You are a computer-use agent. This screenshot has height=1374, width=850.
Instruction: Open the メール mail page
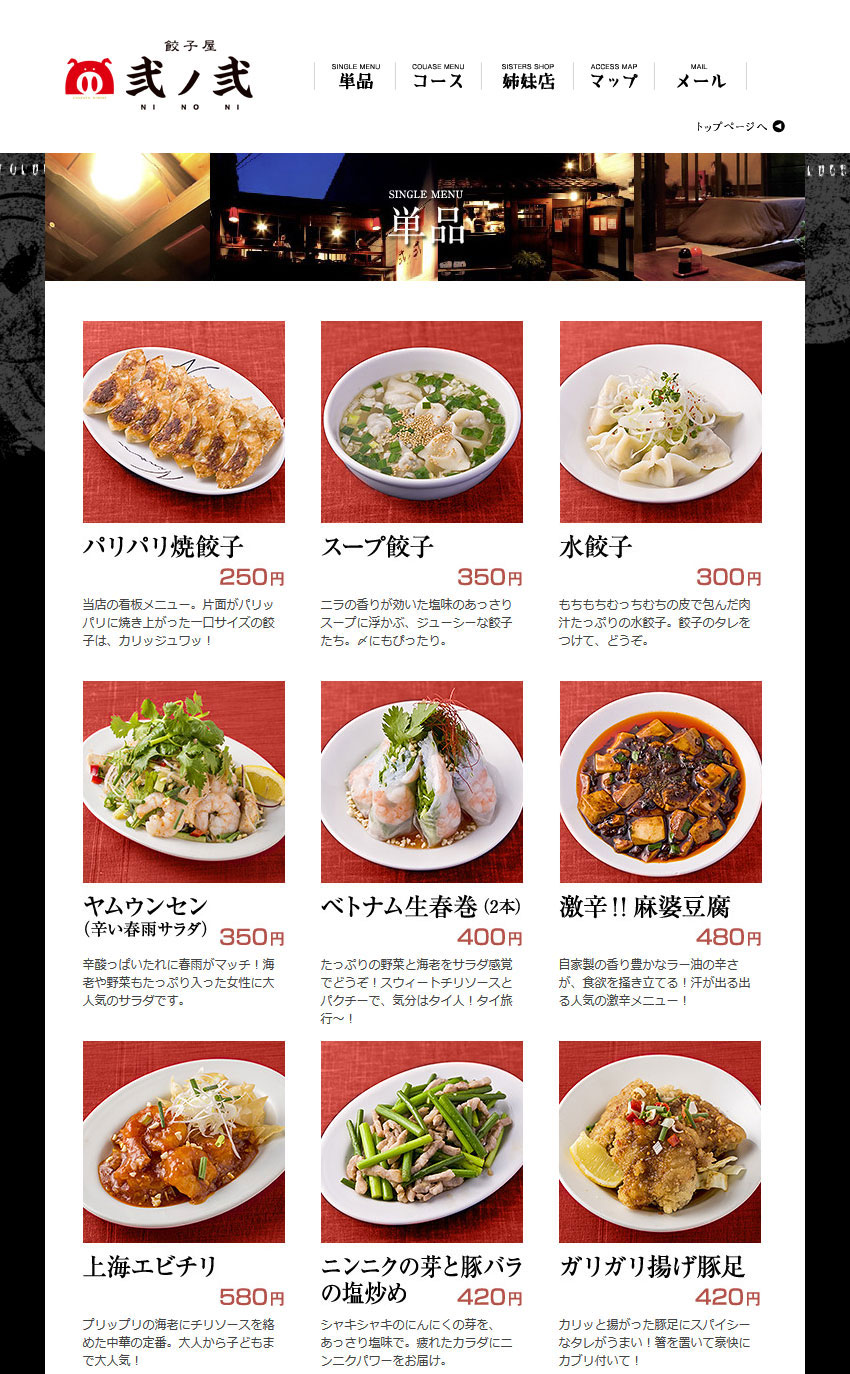pos(699,76)
